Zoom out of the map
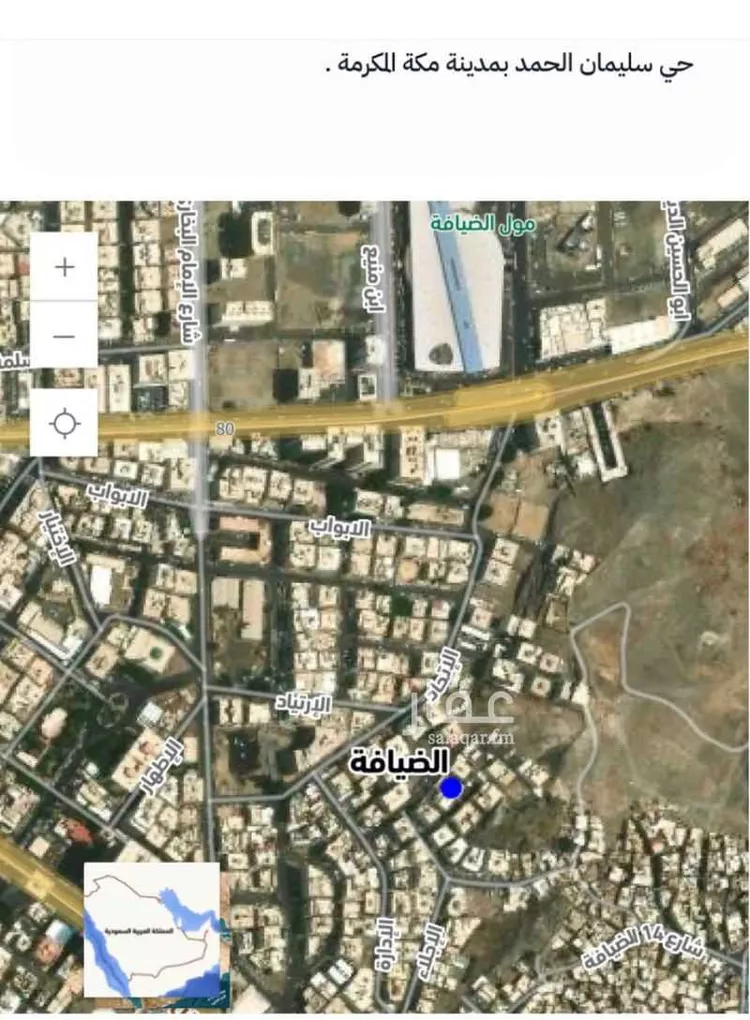The width and height of the screenshot is (750, 1020). tap(64, 335)
